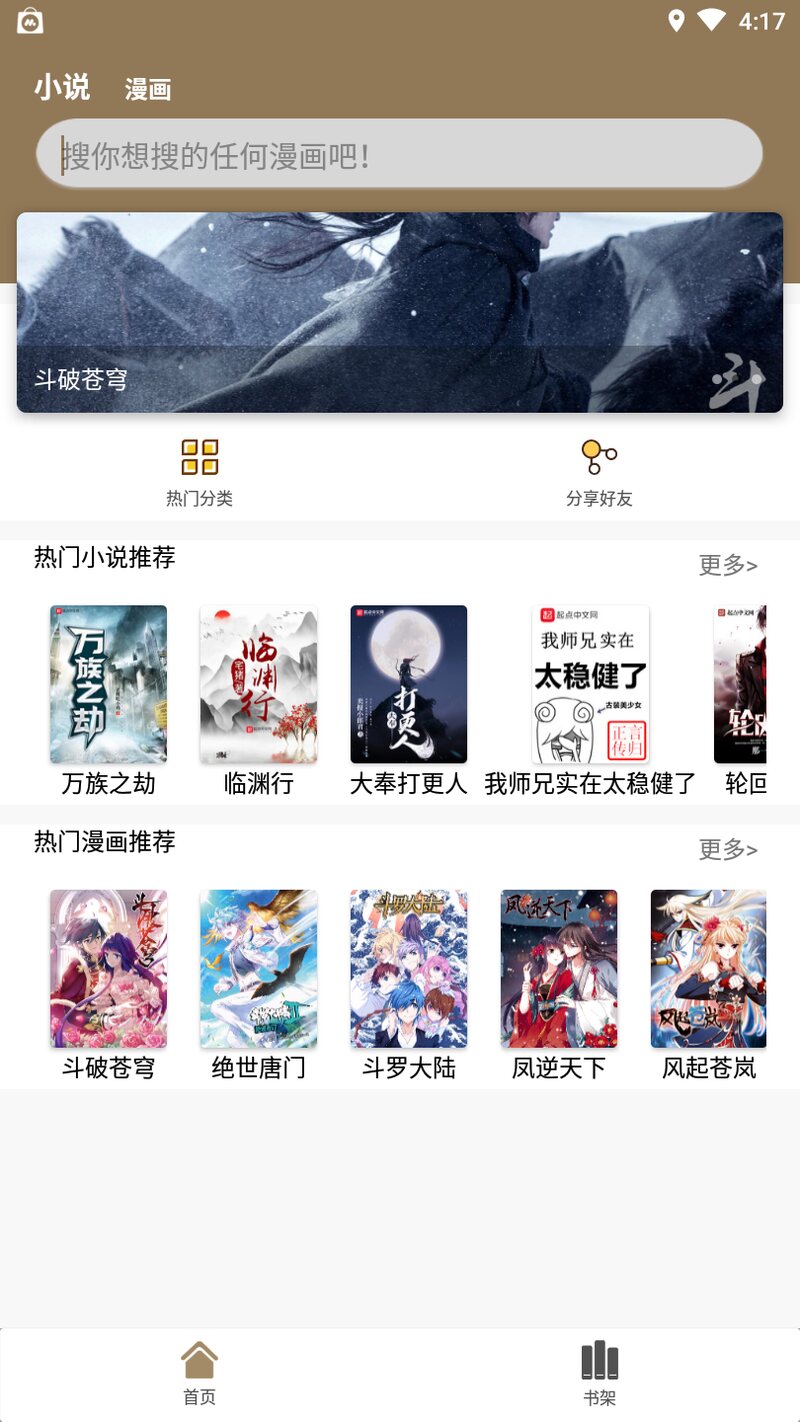View 更多 for 热门漫画推荐
Viewport: 800px width, 1422px height.
pyautogui.click(x=727, y=849)
